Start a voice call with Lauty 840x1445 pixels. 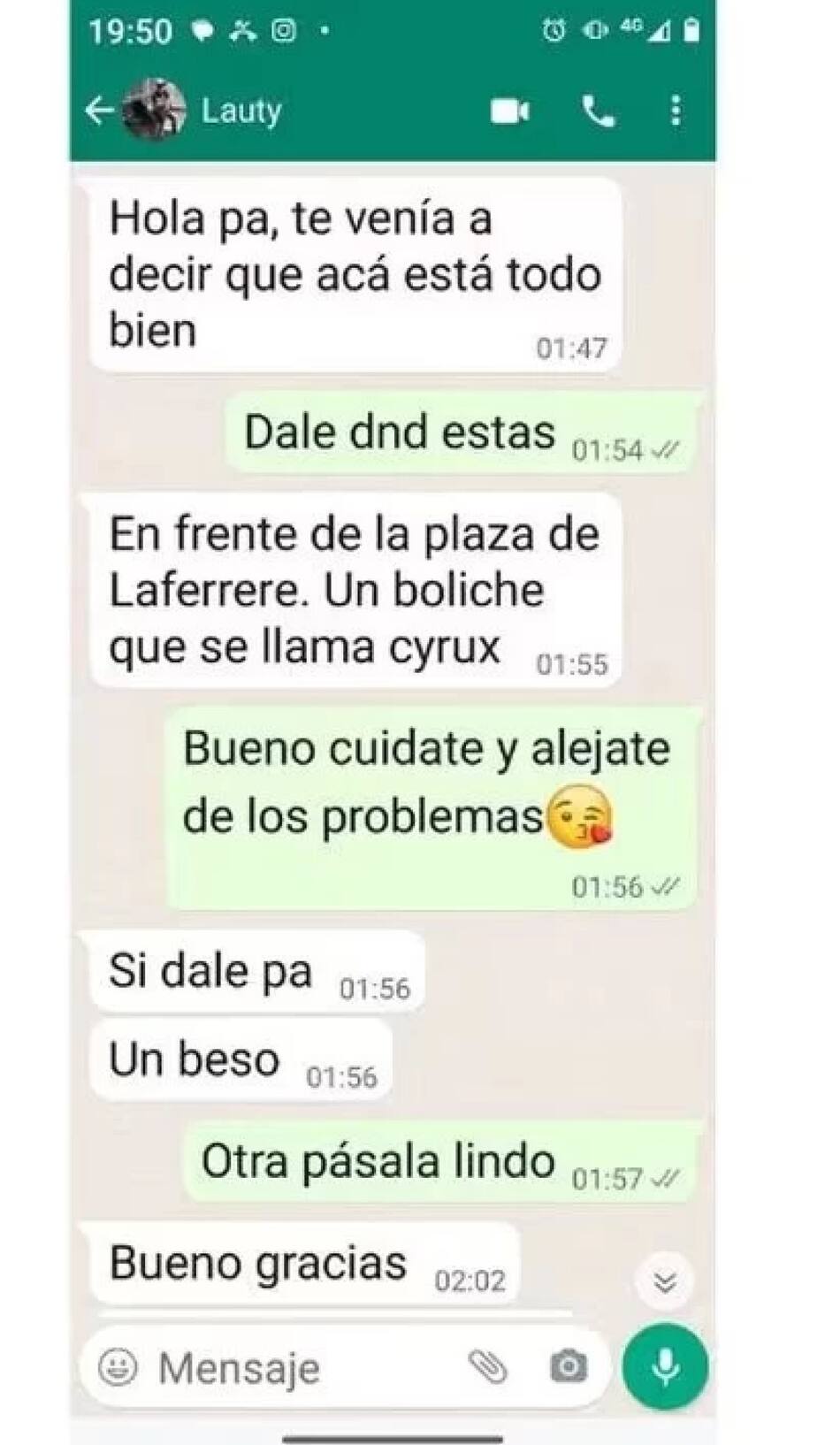(599, 111)
